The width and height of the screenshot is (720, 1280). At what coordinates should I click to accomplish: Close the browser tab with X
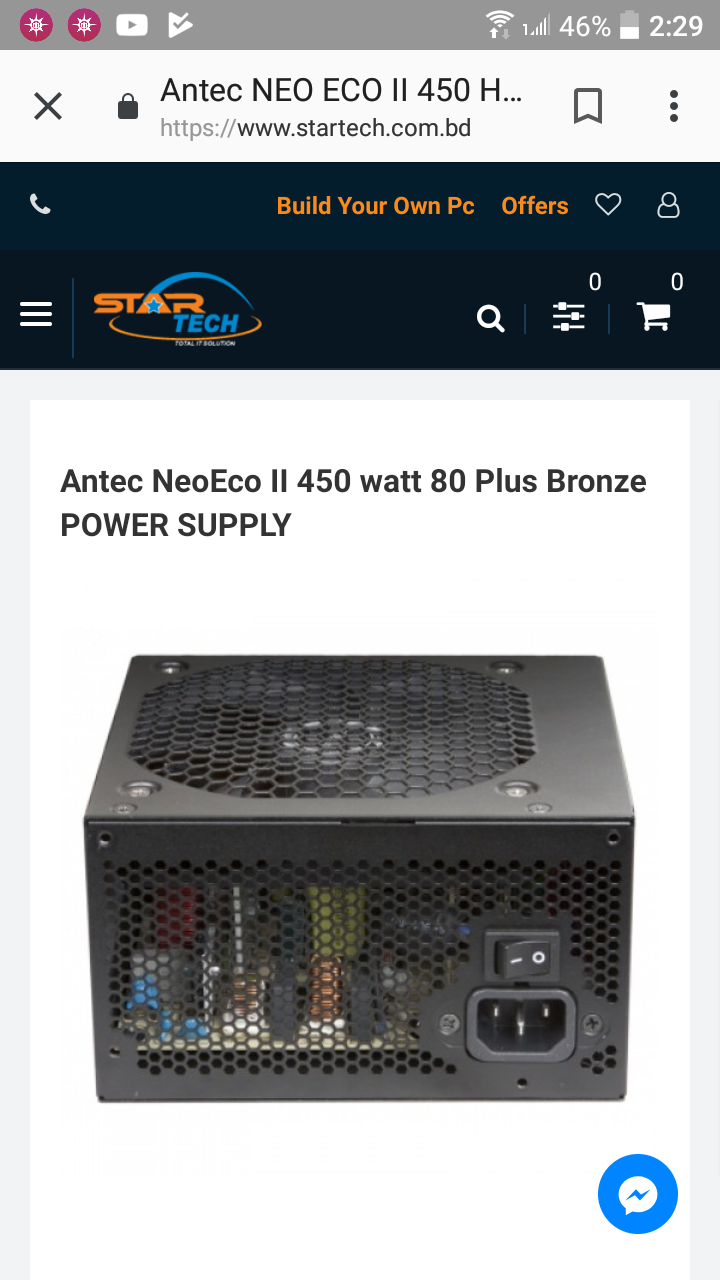tap(48, 106)
